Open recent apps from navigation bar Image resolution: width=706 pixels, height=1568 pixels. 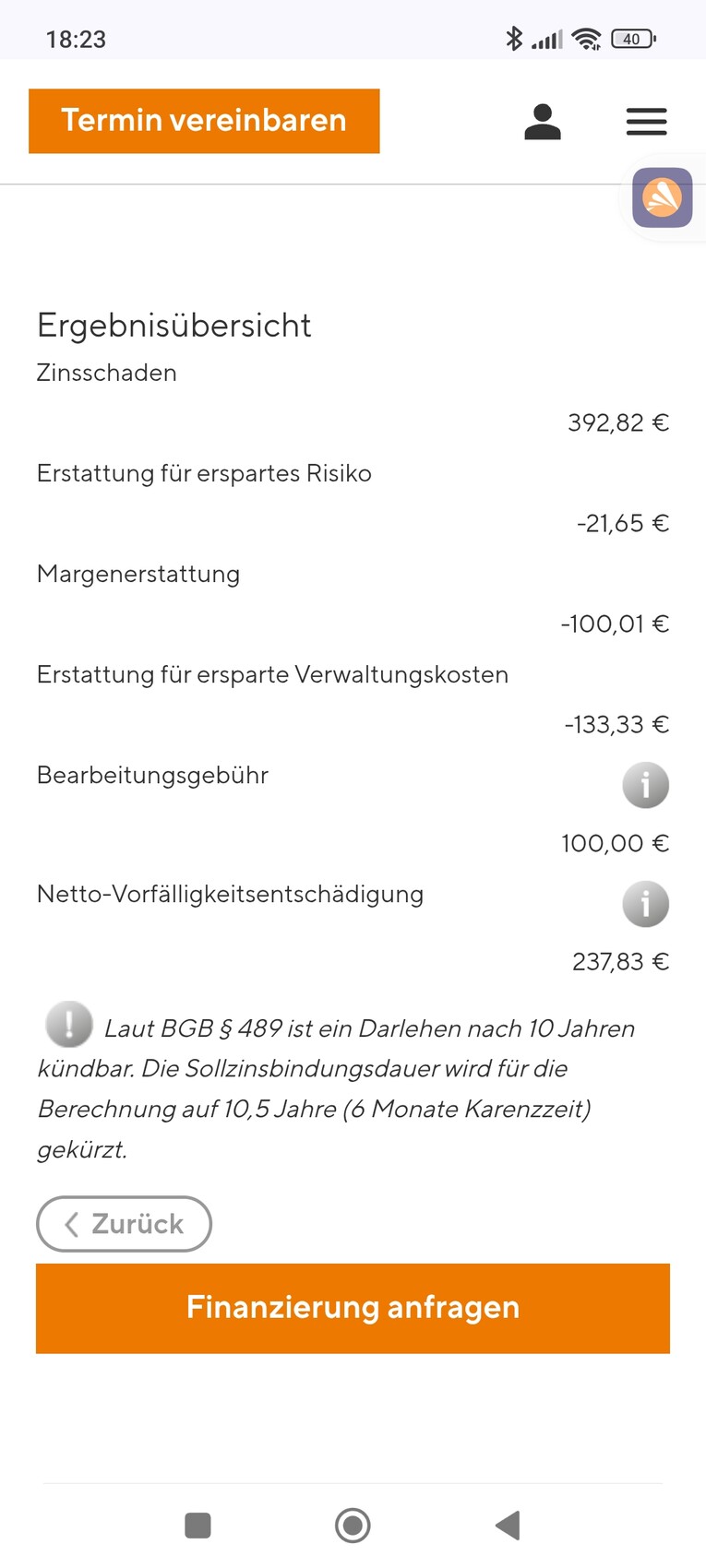(198, 1526)
